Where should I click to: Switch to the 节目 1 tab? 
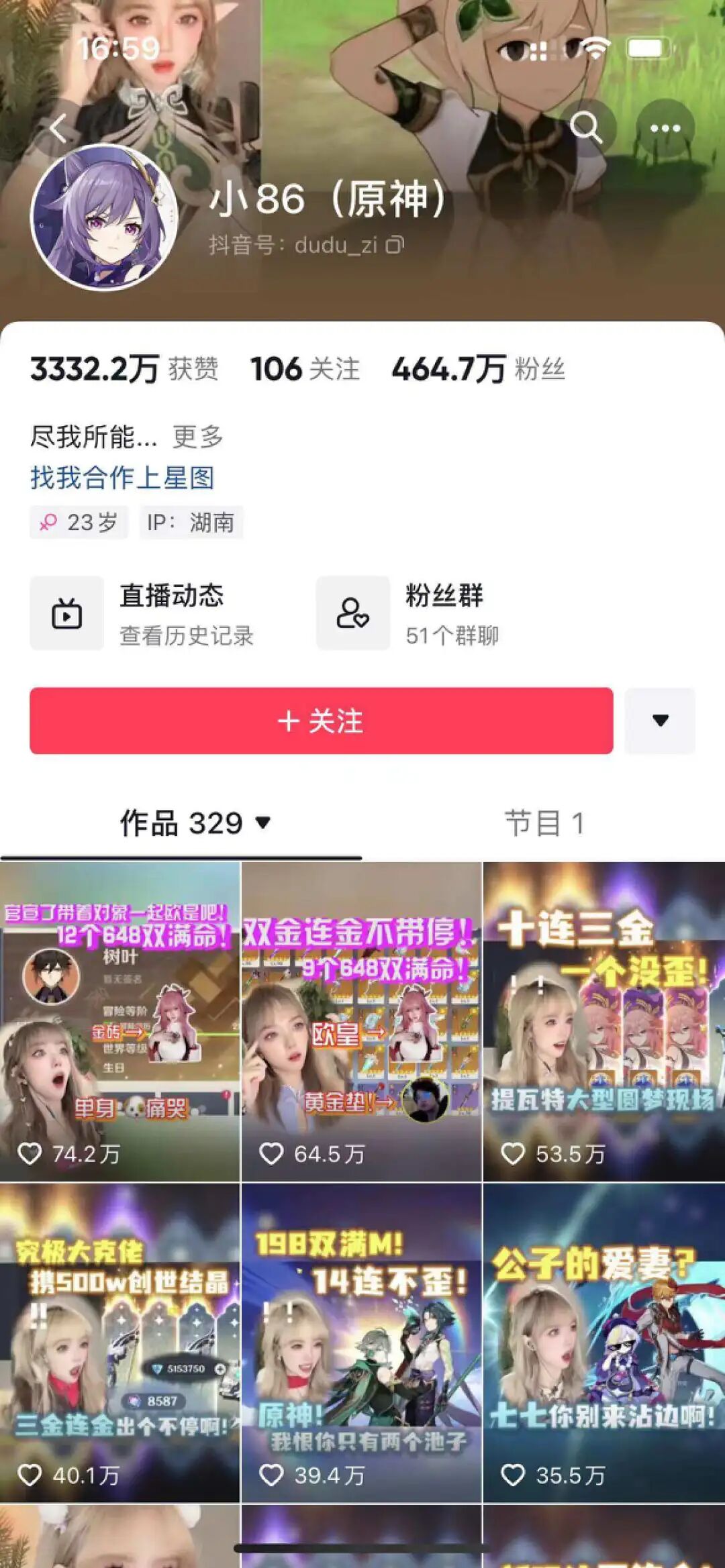[x=544, y=823]
